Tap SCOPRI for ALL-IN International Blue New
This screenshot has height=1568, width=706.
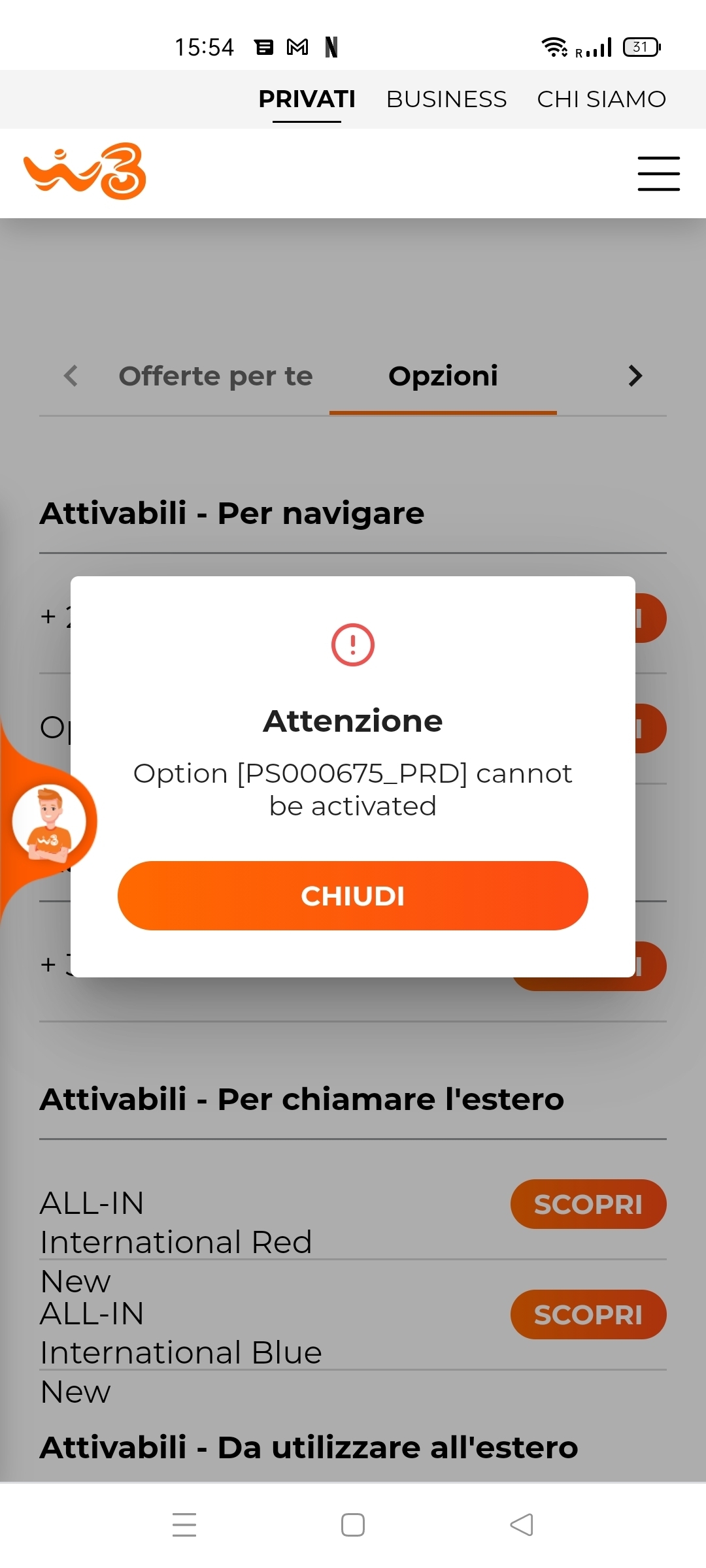click(x=588, y=1315)
